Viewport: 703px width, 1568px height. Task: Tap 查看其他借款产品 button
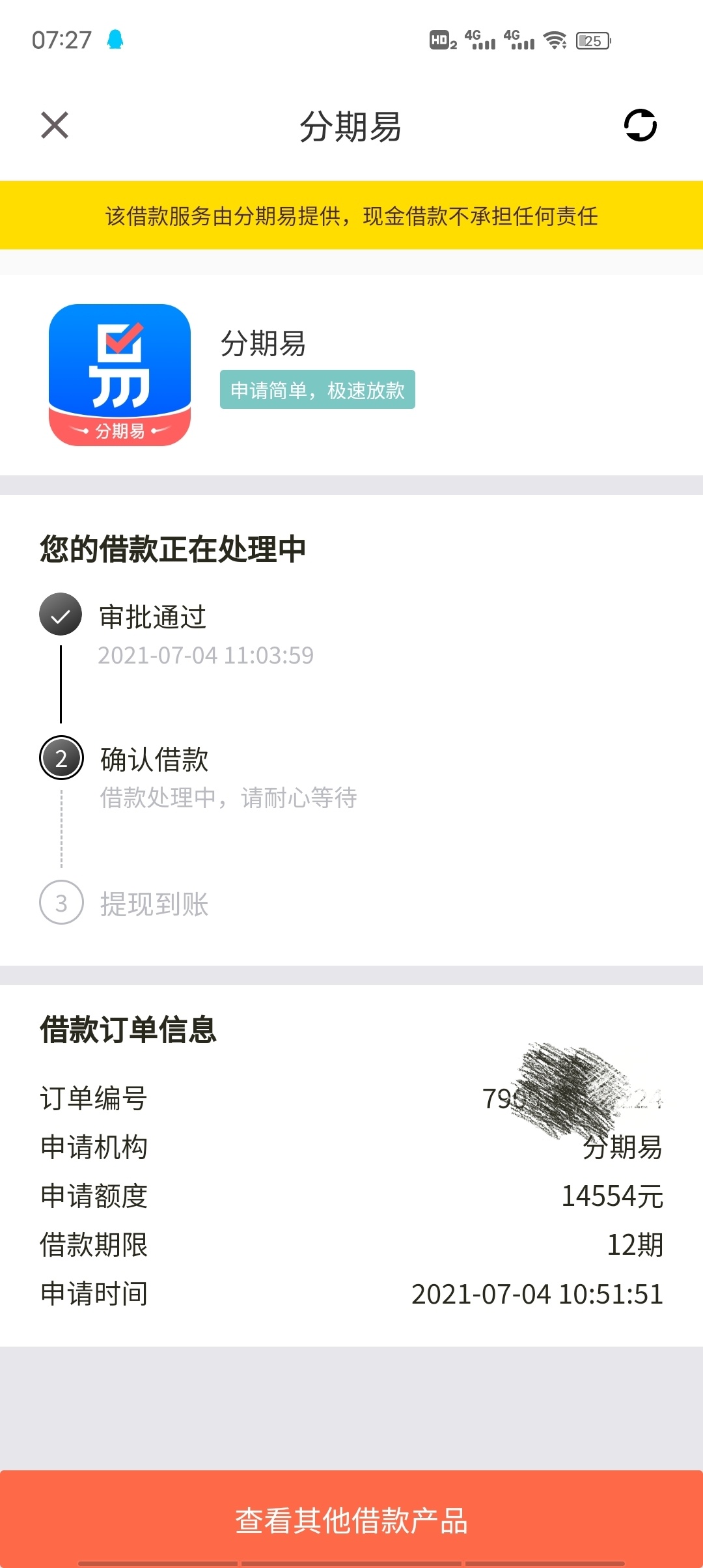pyautogui.click(x=351, y=1520)
